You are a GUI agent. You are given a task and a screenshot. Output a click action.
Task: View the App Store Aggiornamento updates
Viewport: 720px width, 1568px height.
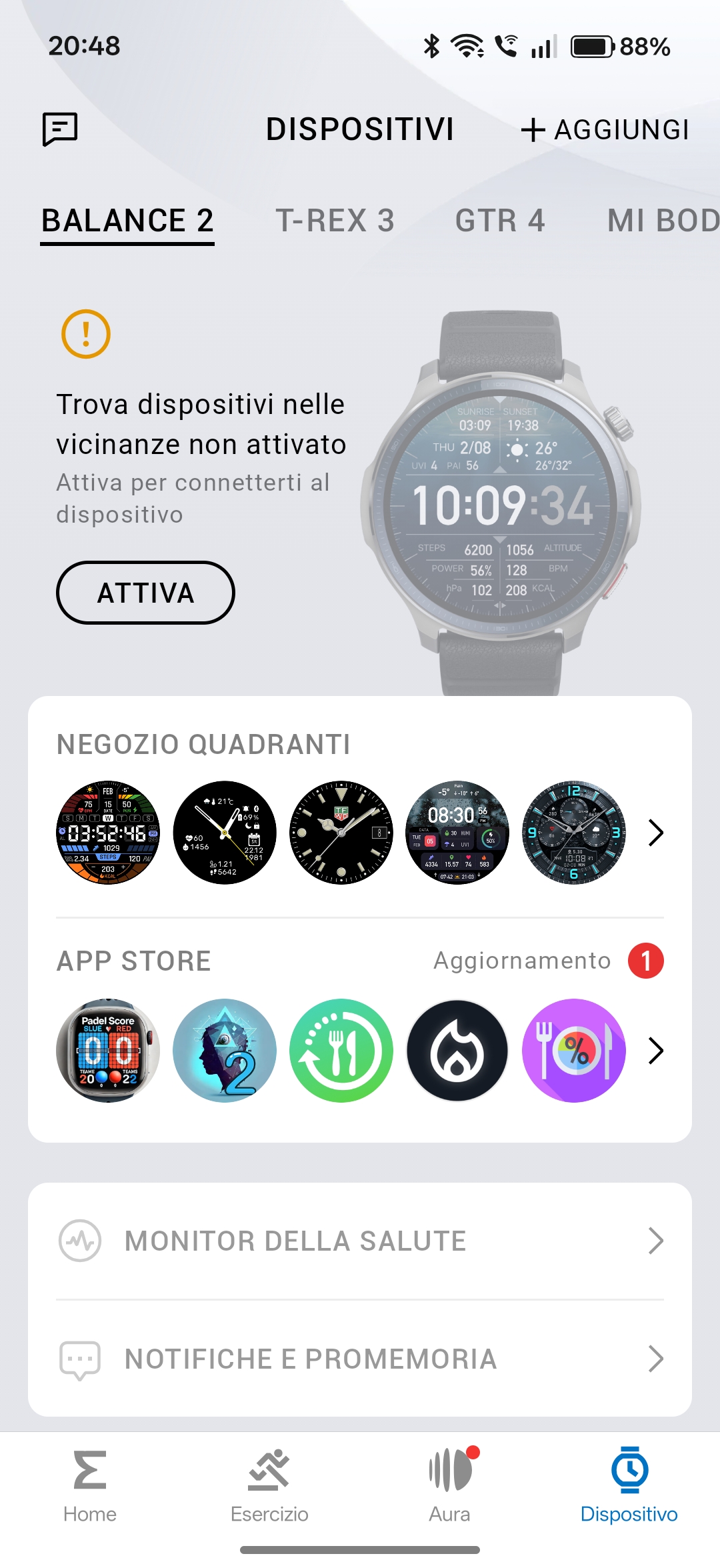(x=548, y=961)
